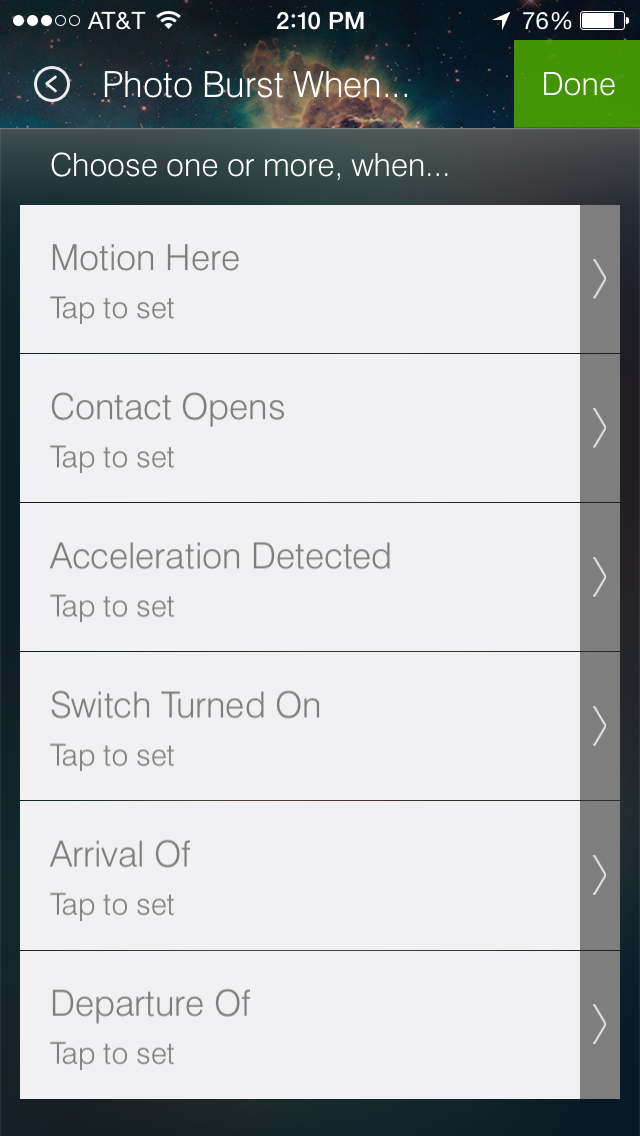The height and width of the screenshot is (1136, 640).
Task: Set up Acceleration Detected trigger
Action: tap(320, 577)
